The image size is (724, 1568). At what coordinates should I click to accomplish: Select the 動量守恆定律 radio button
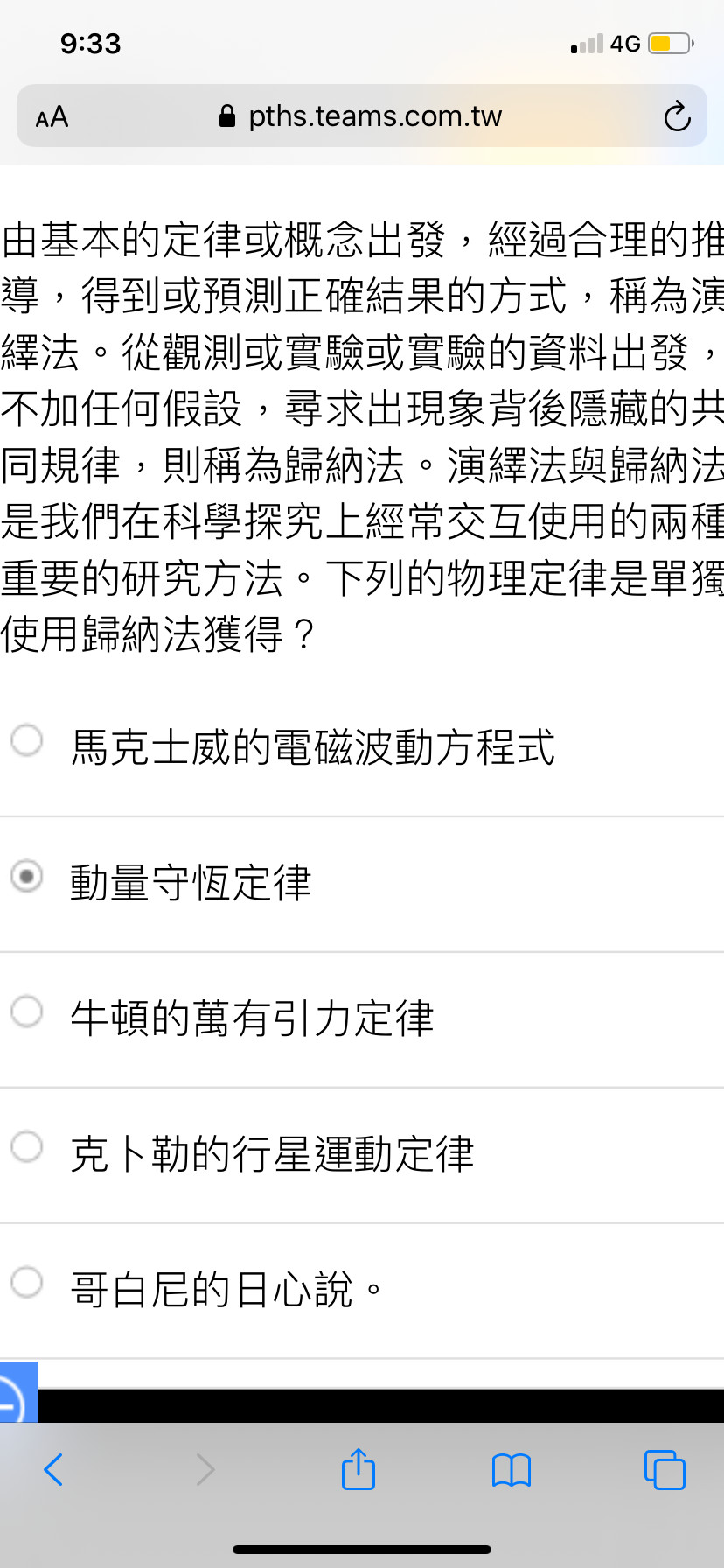(26, 876)
